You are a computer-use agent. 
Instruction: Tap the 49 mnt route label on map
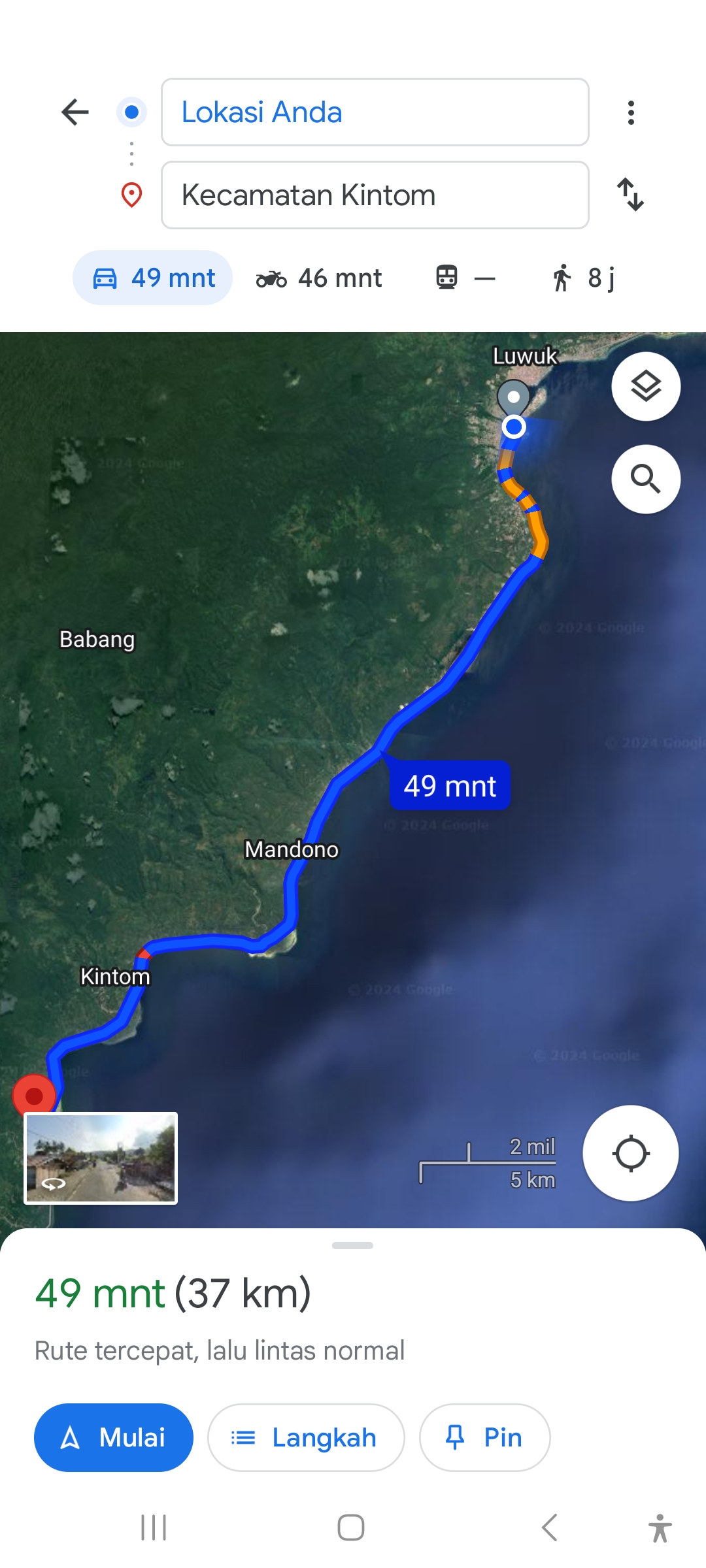point(450,785)
